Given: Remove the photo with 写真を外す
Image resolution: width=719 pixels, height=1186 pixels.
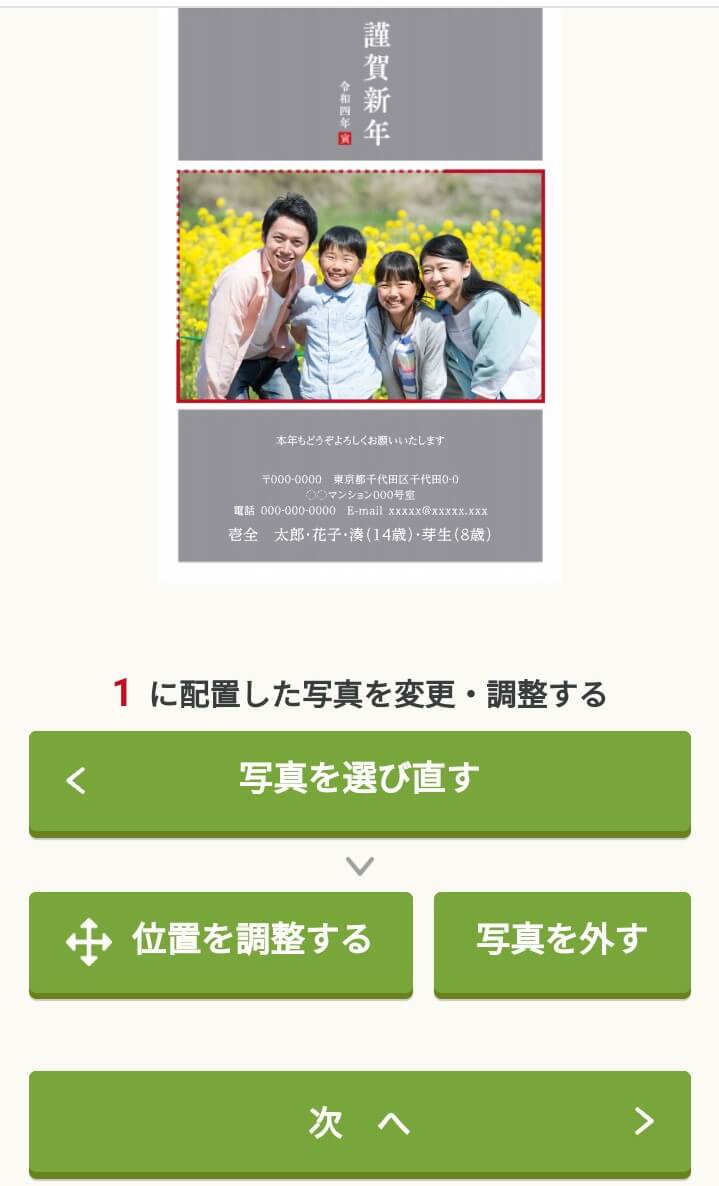Looking at the screenshot, I should 562,941.
